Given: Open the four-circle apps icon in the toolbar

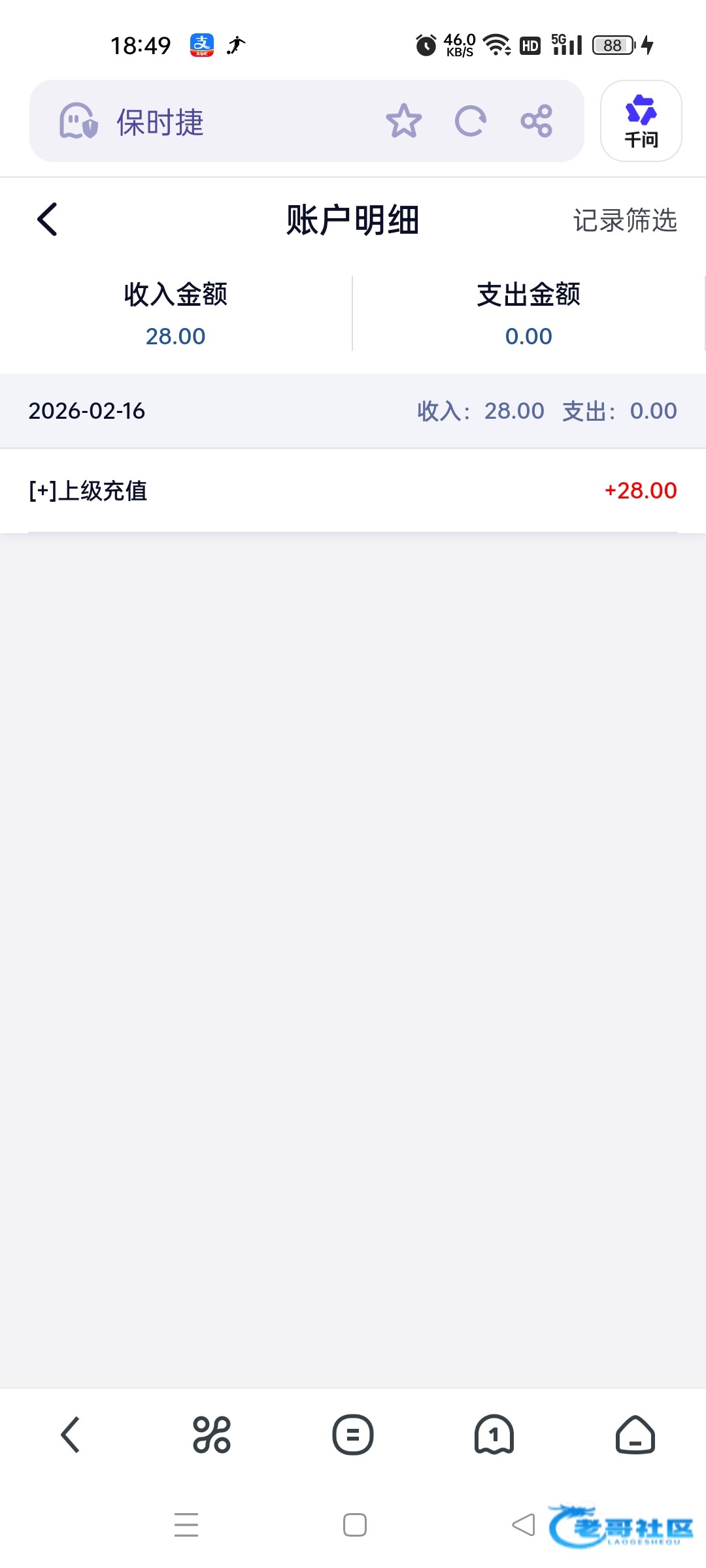Looking at the screenshot, I should click(x=212, y=1435).
